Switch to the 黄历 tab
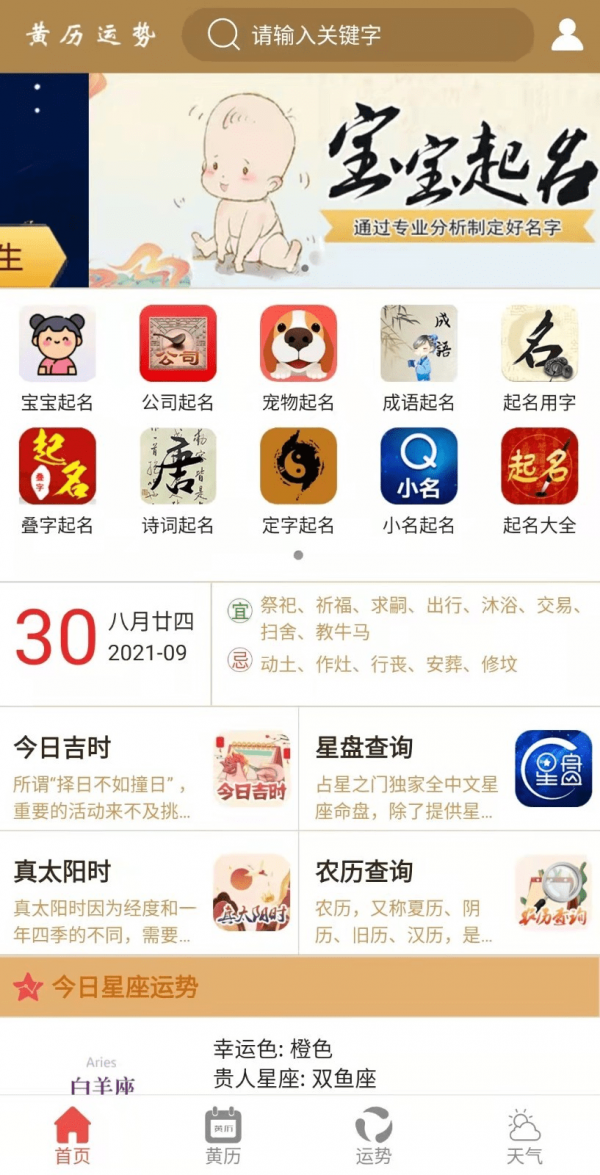This screenshot has width=600, height=1175. (x=223, y=1136)
